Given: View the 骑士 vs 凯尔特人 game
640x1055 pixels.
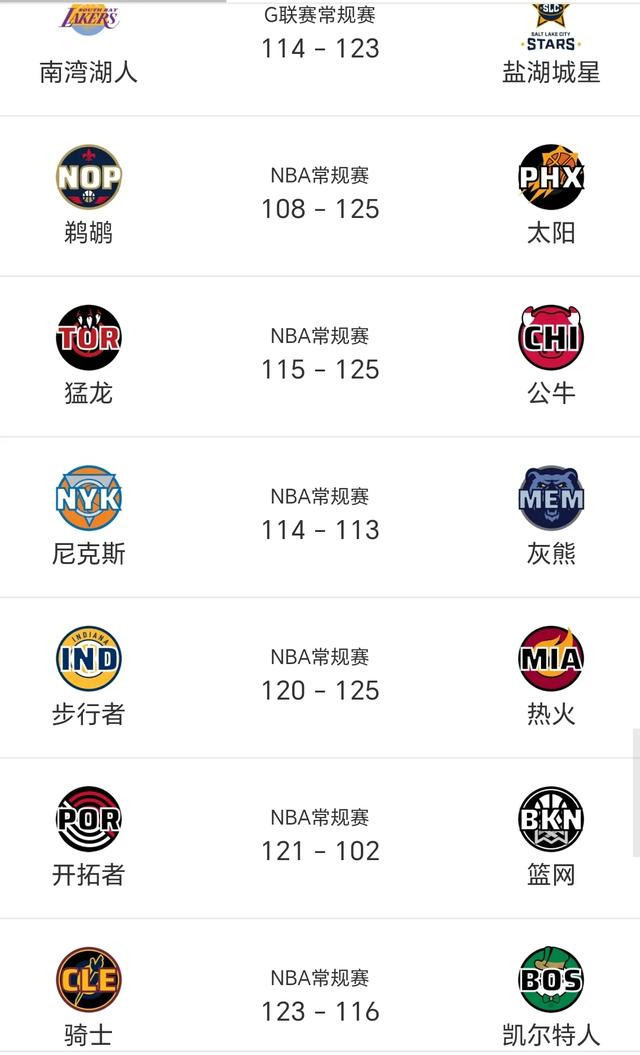Looking at the screenshot, I should (320, 986).
